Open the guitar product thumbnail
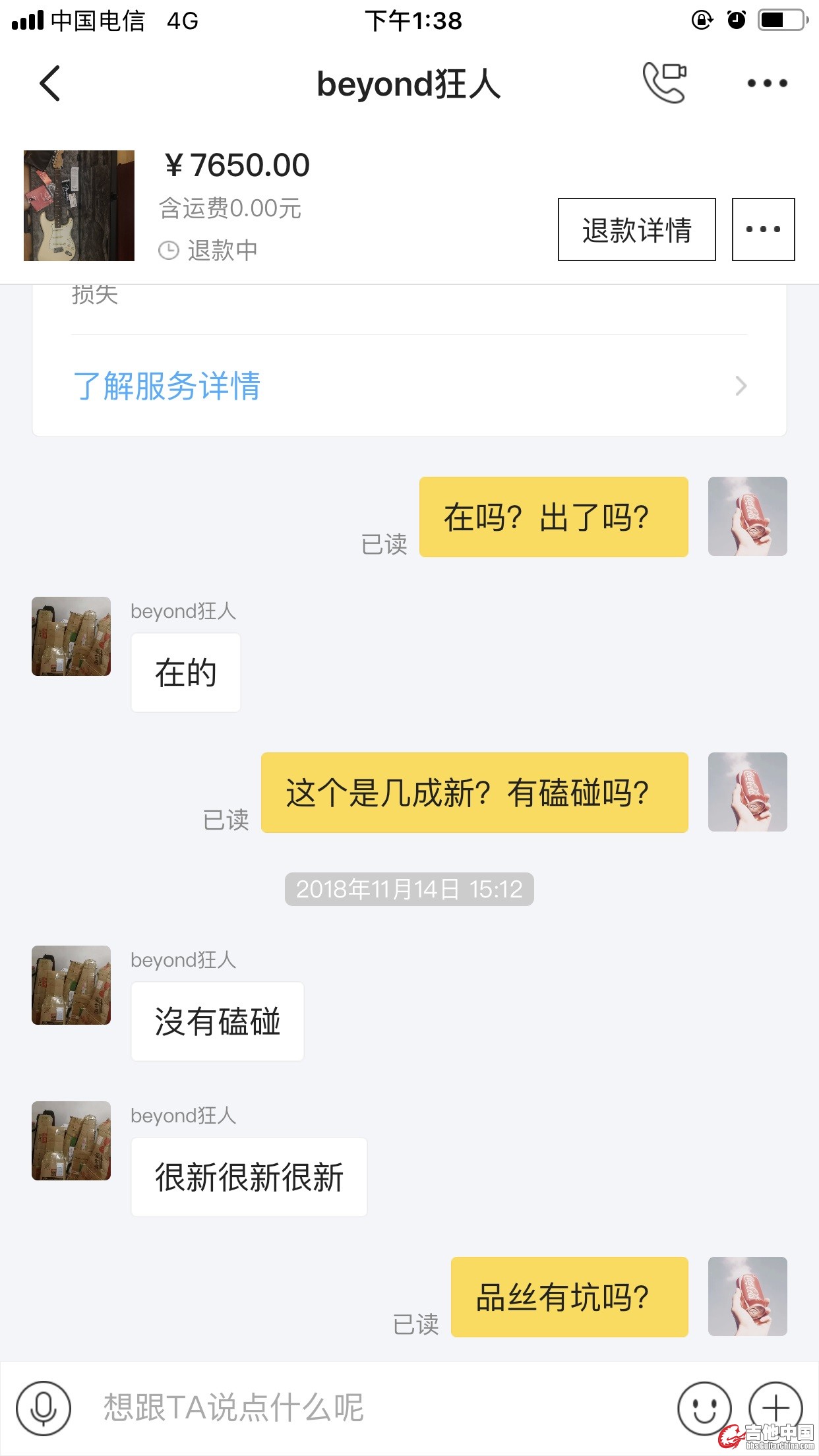 tap(79, 206)
